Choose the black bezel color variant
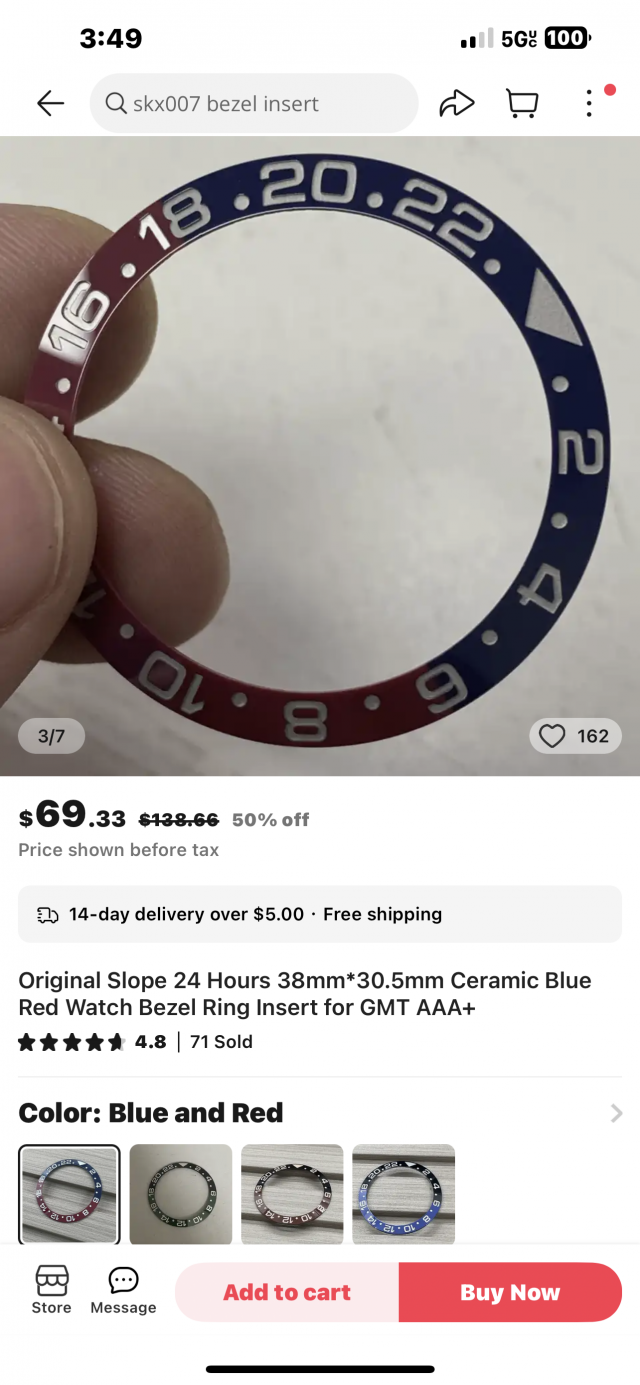Viewport: 640px width, 1385px height. point(181,1193)
